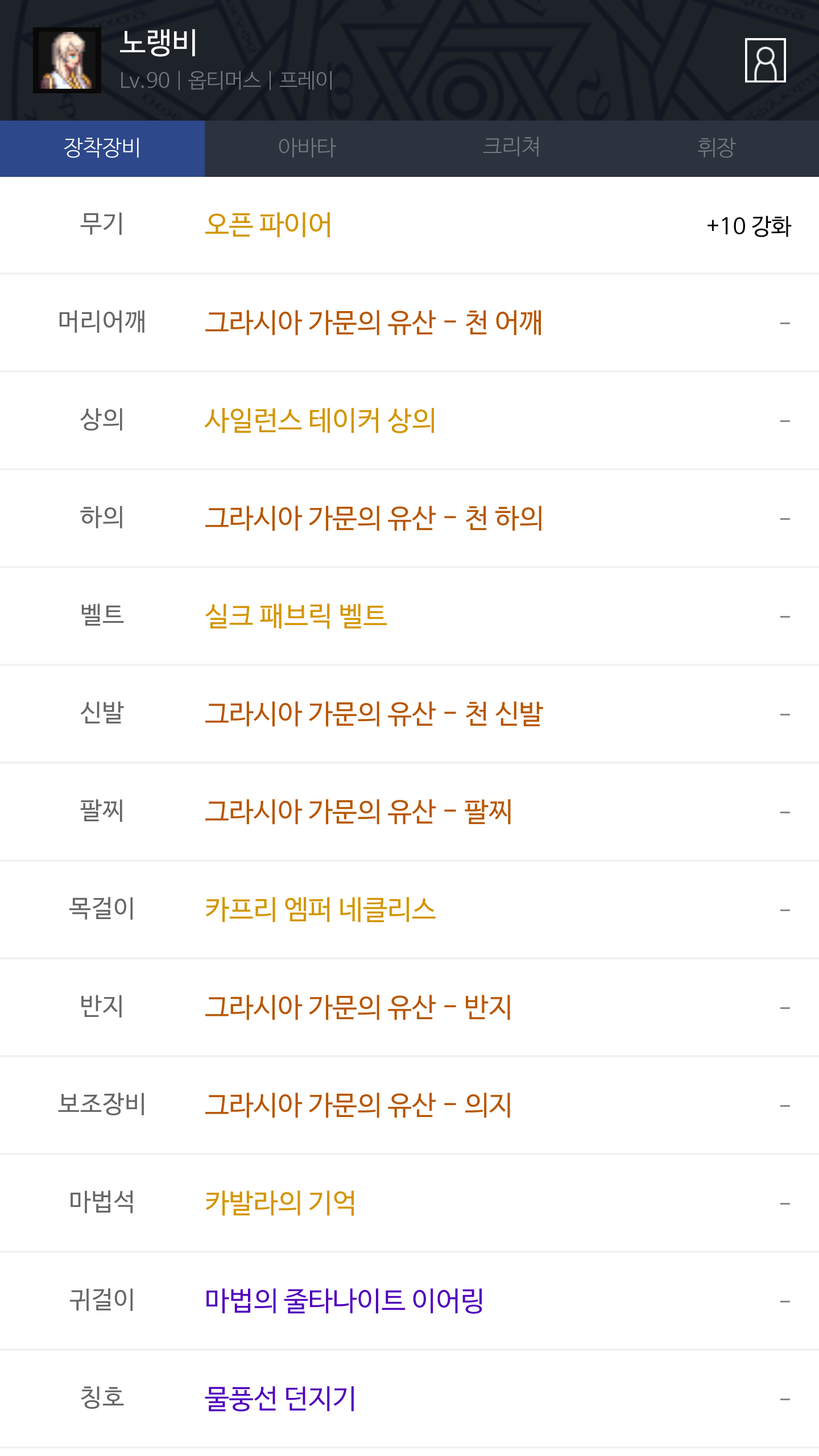View 카프리 엠퍼 네클리스 necklace
The width and height of the screenshot is (819, 1456).
point(320,909)
